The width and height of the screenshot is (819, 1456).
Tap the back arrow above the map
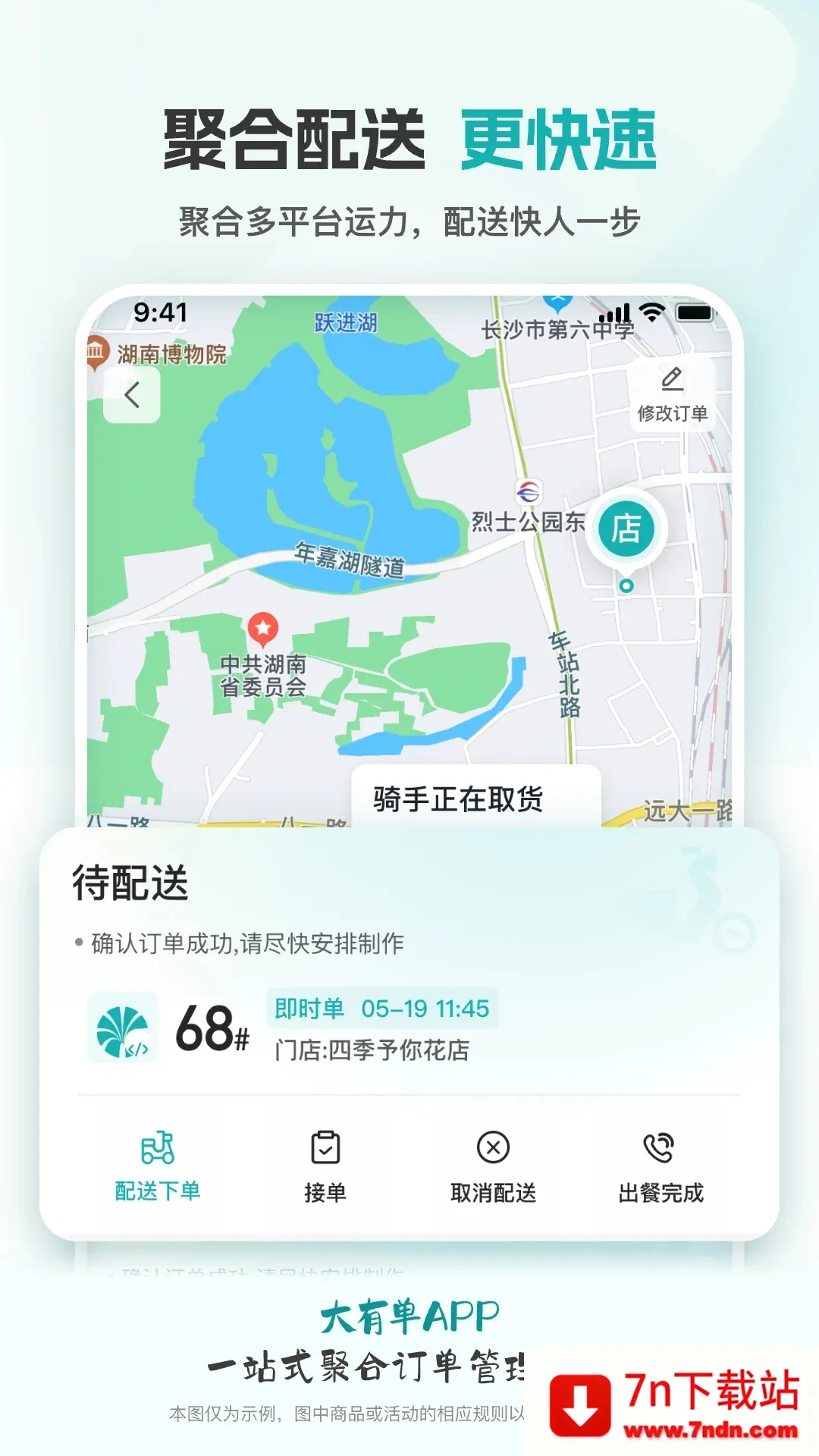coord(131,394)
